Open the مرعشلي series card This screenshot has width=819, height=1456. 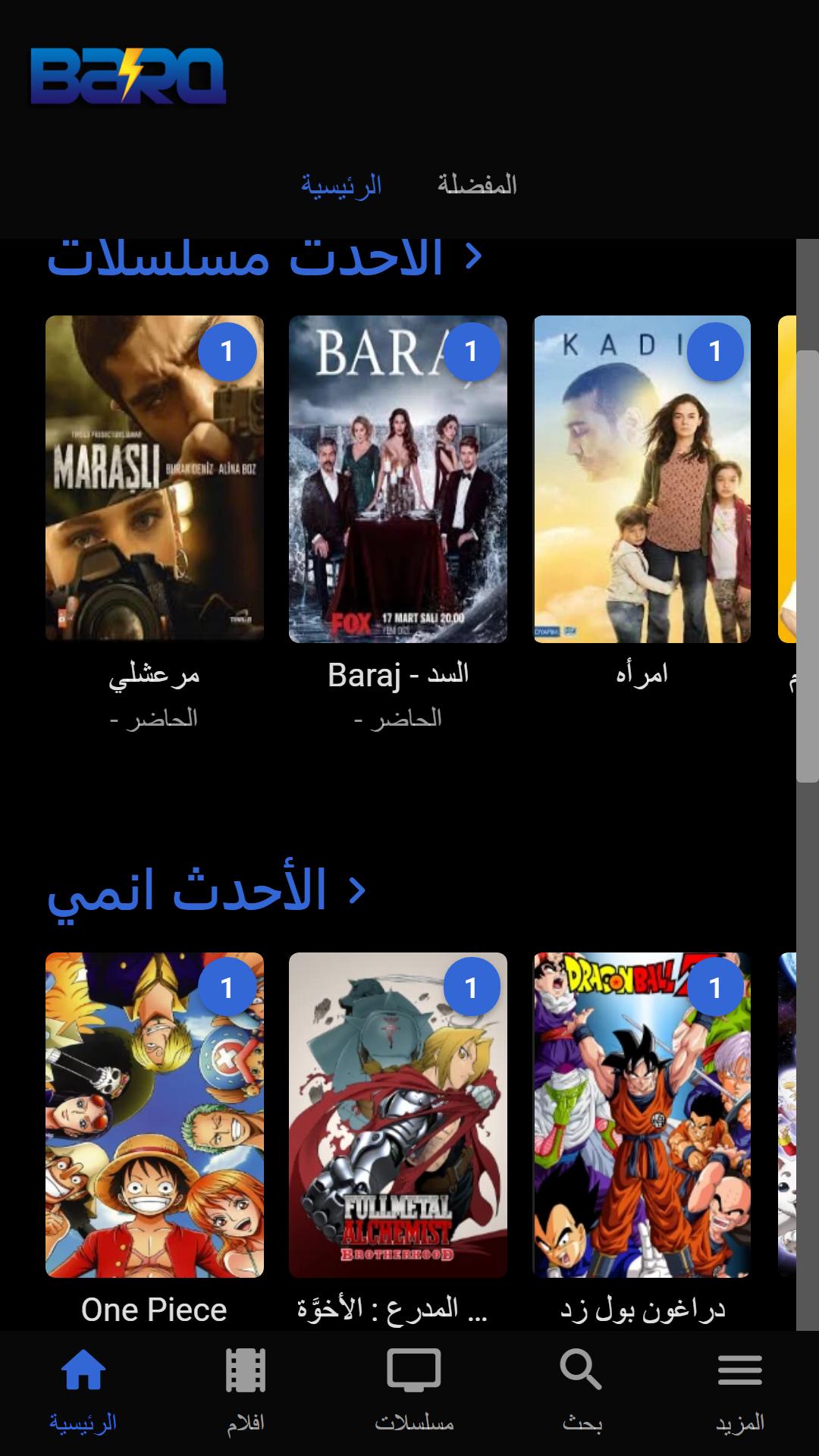(x=155, y=479)
